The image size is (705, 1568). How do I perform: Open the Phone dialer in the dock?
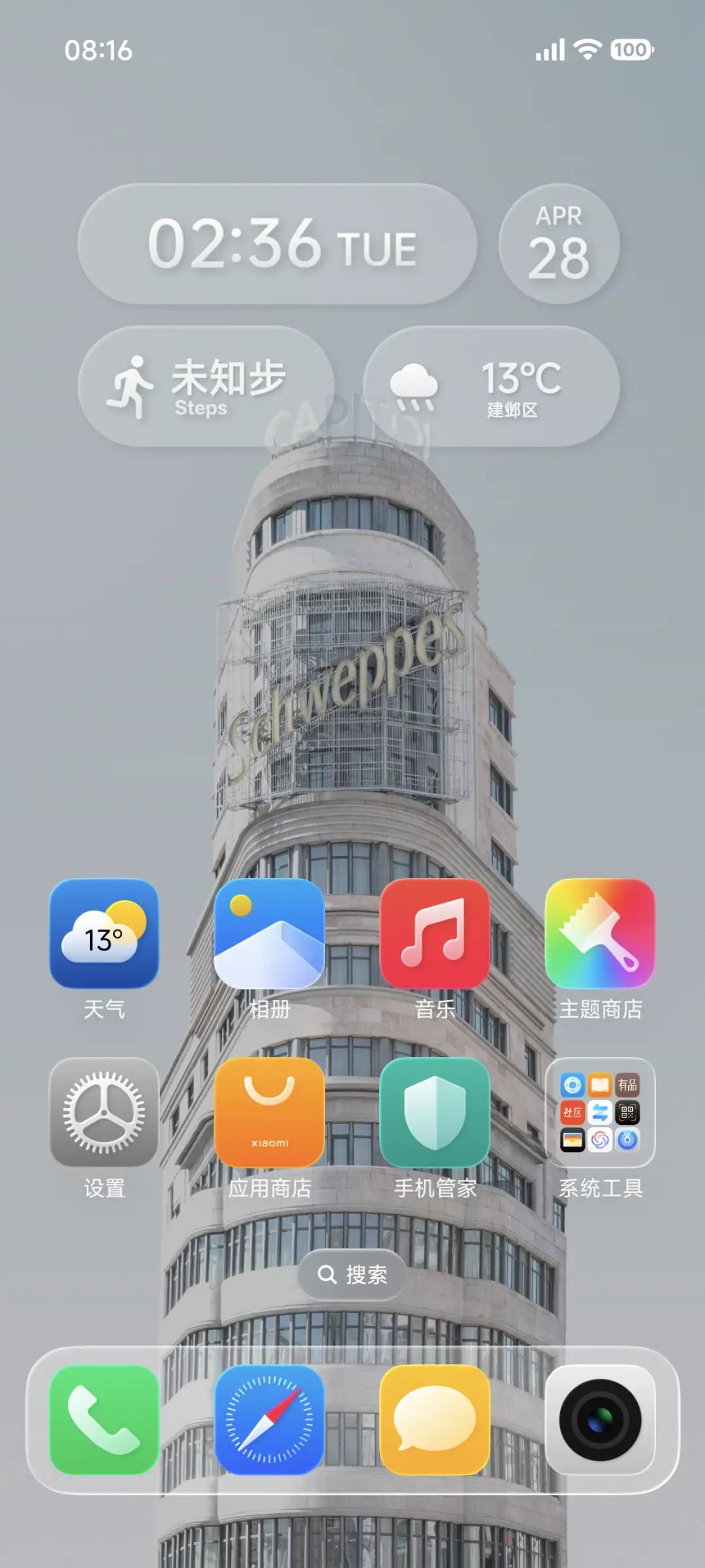point(104,1420)
